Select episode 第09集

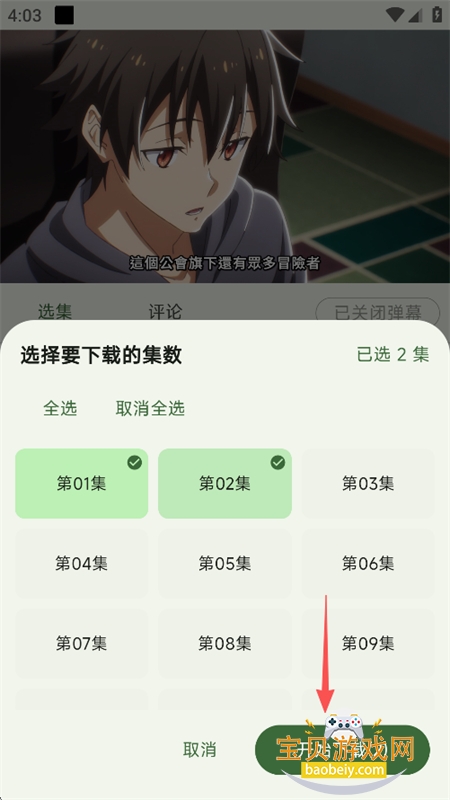click(x=368, y=643)
